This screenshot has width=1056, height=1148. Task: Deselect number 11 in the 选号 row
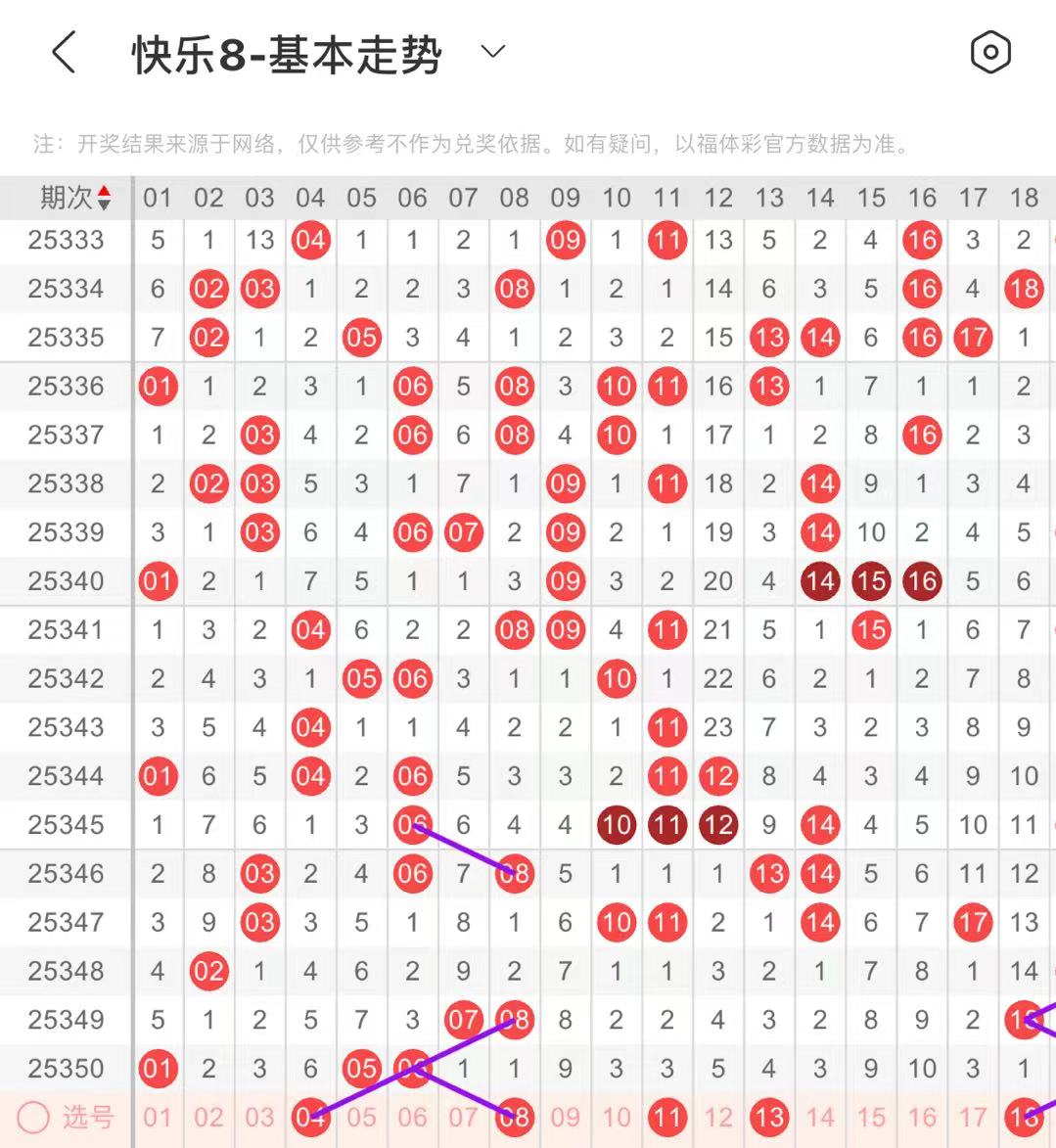(666, 1117)
